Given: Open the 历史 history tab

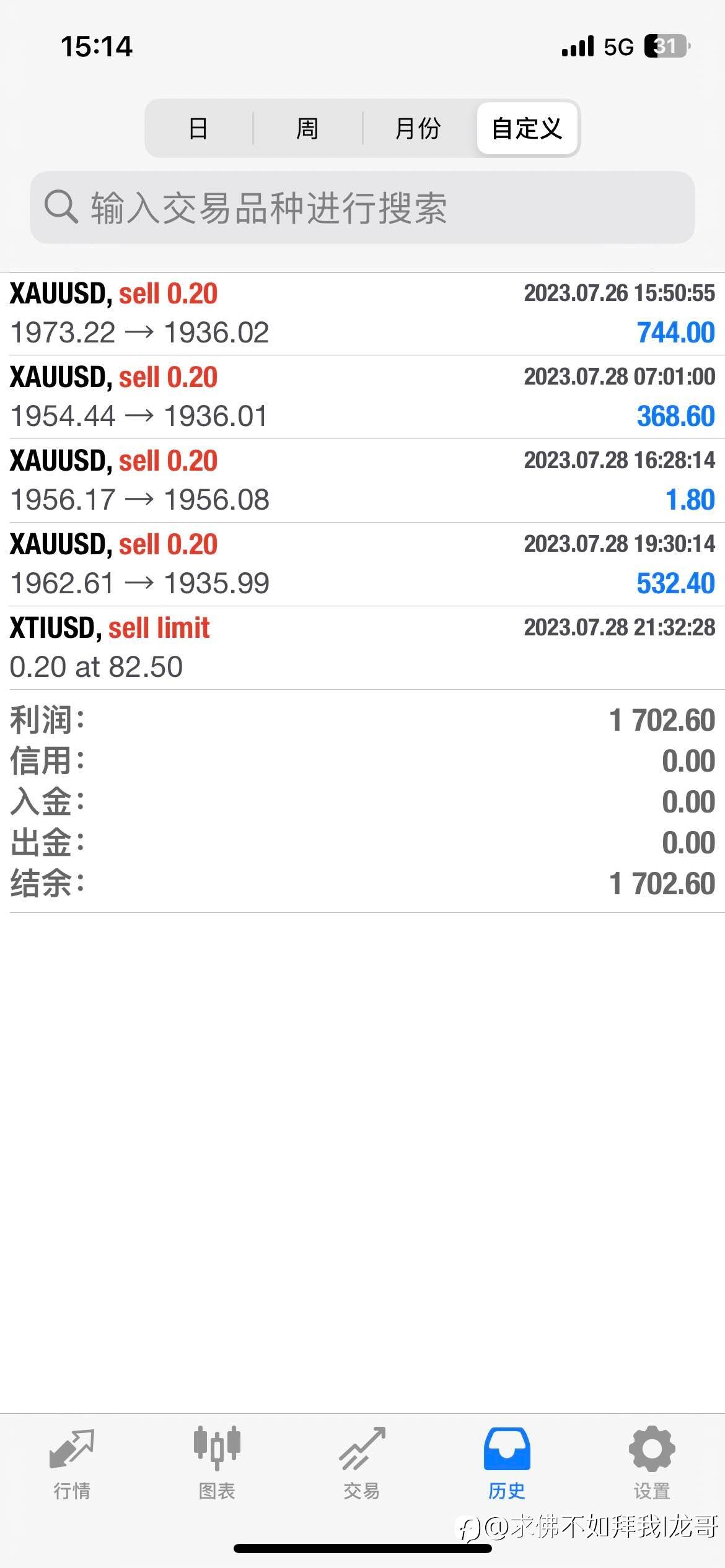Looking at the screenshot, I should [507, 1464].
